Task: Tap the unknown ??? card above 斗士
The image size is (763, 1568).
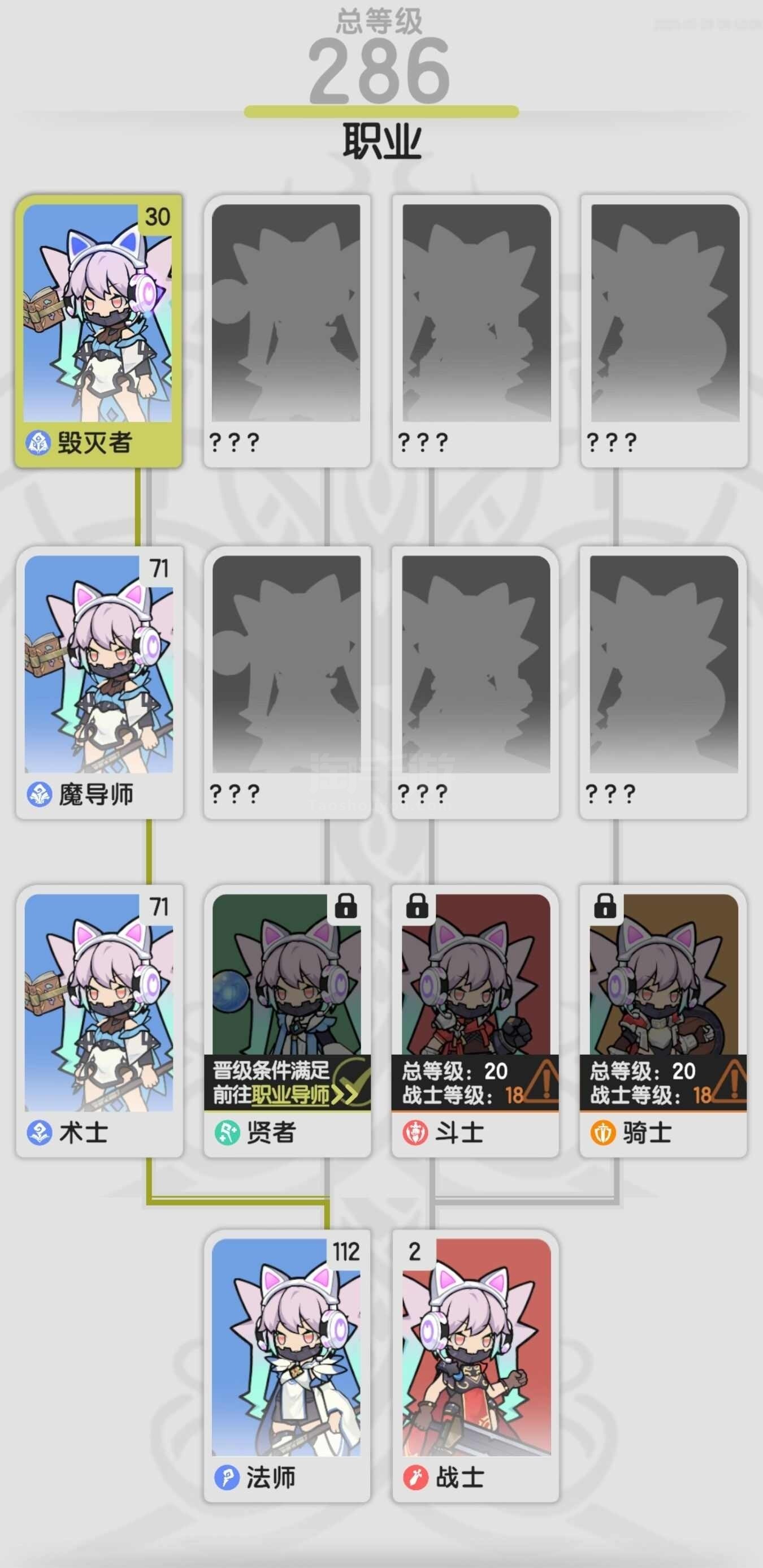Action: (x=475, y=683)
